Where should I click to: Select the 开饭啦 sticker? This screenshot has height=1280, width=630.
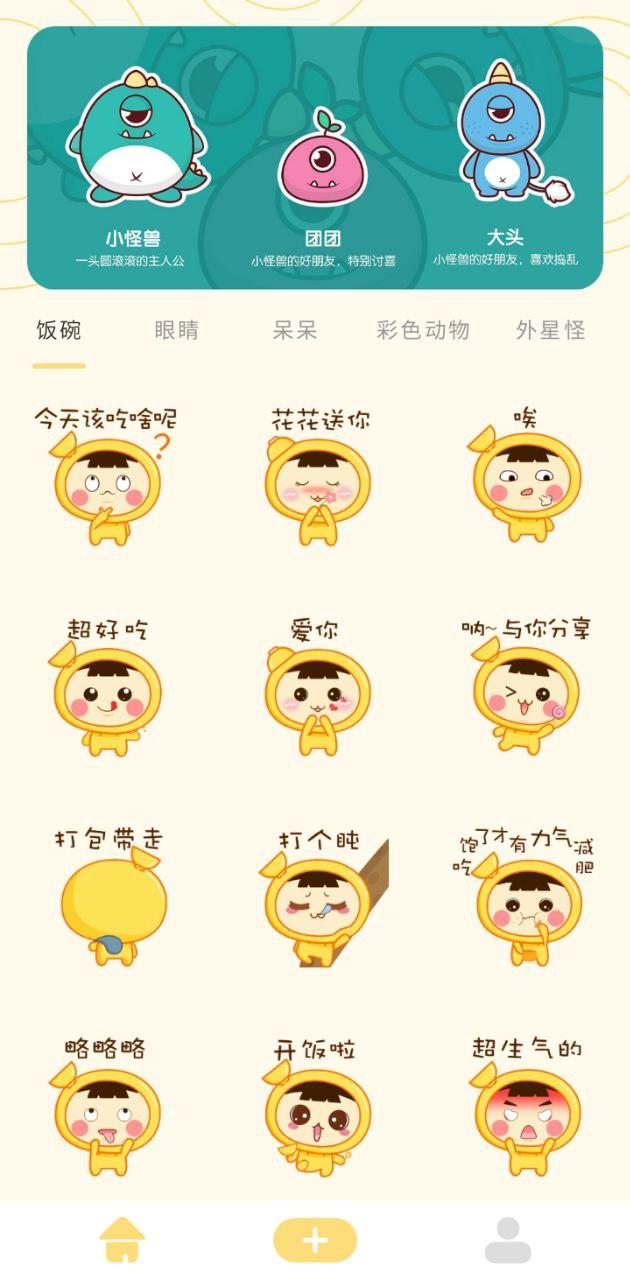pos(316,1105)
